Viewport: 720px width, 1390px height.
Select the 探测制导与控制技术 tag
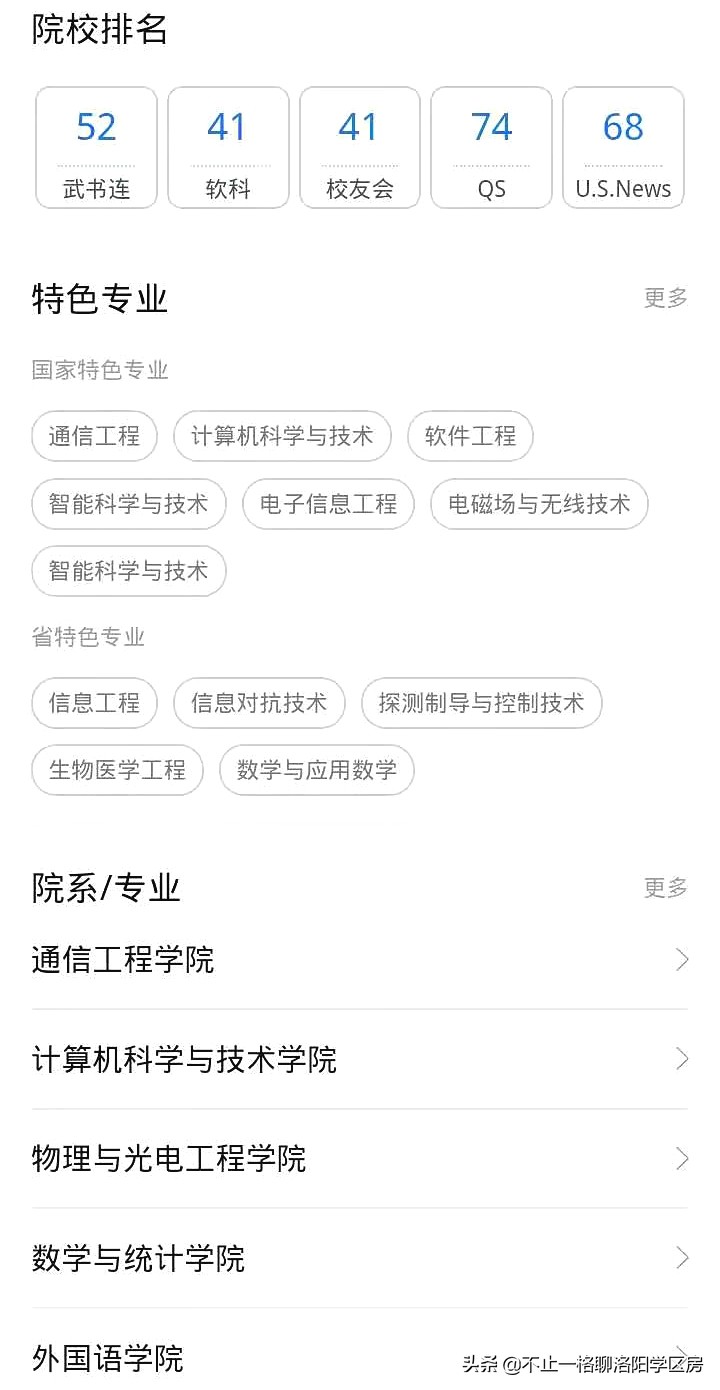pos(481,703)
